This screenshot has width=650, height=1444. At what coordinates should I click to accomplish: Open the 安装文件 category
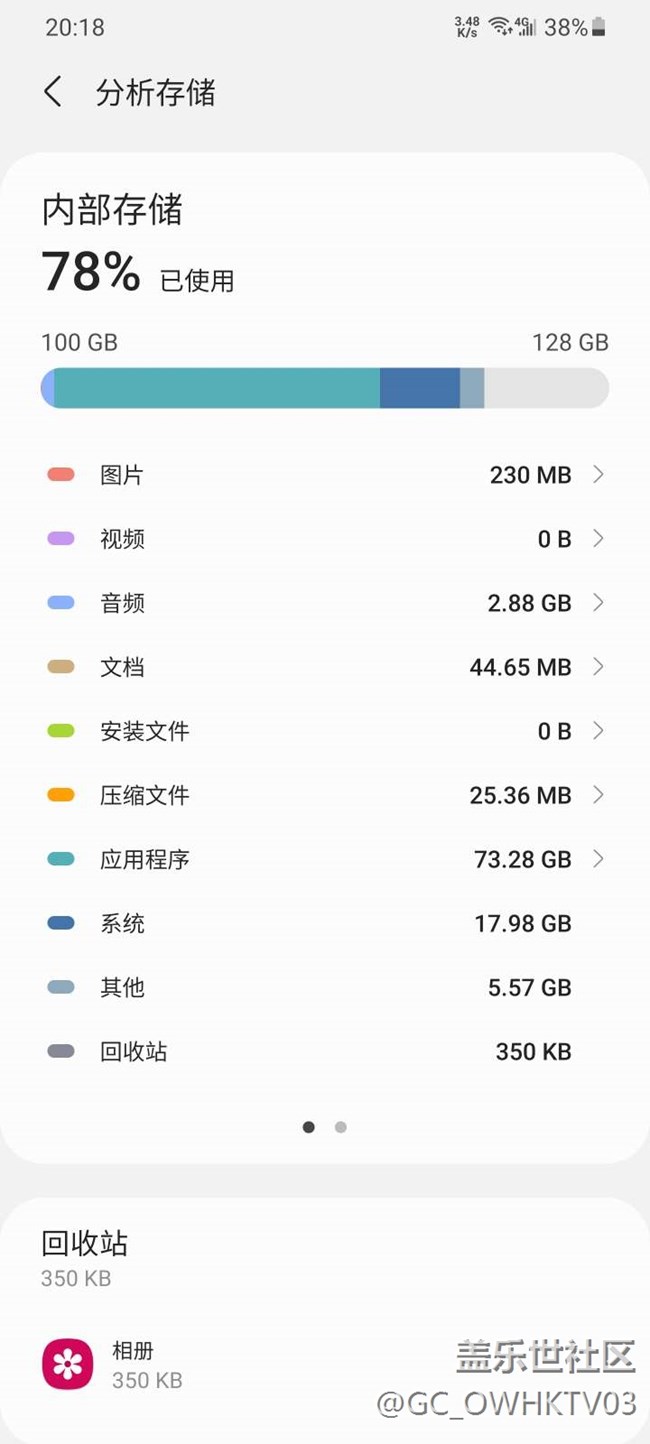point(325,731)
